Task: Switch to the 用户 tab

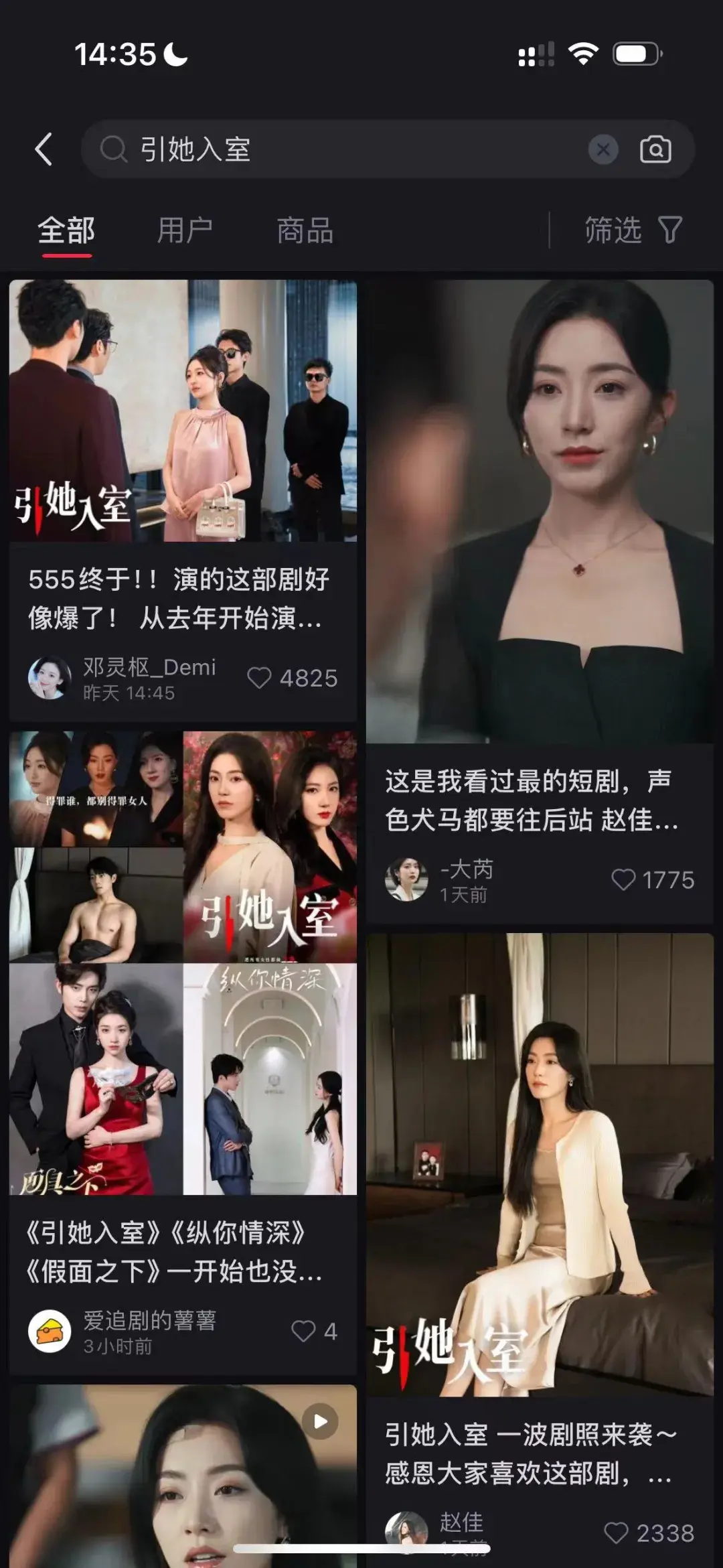Action: coord(185,230)
